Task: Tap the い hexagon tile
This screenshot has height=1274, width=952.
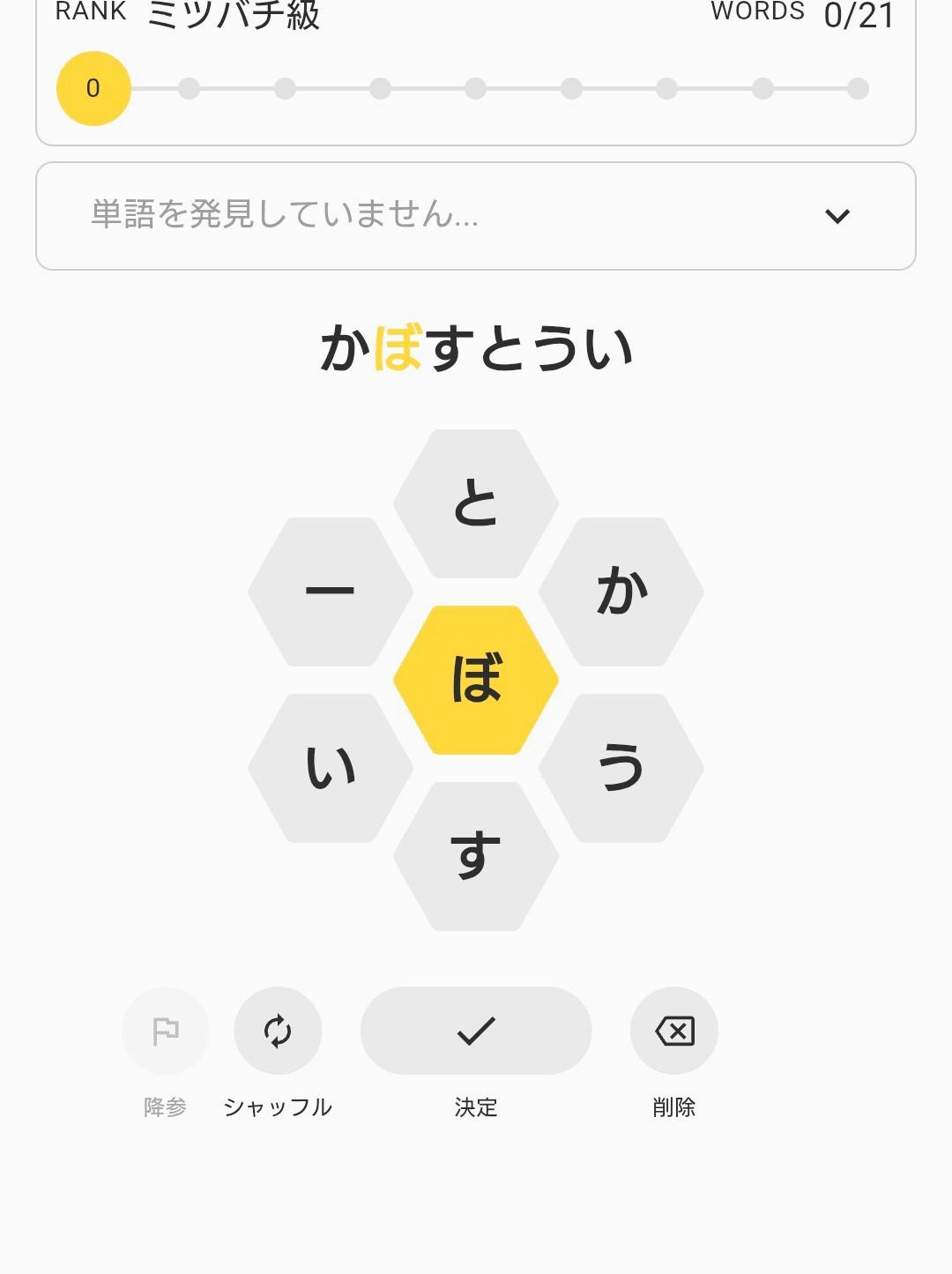Action: [x=331, y=768]
